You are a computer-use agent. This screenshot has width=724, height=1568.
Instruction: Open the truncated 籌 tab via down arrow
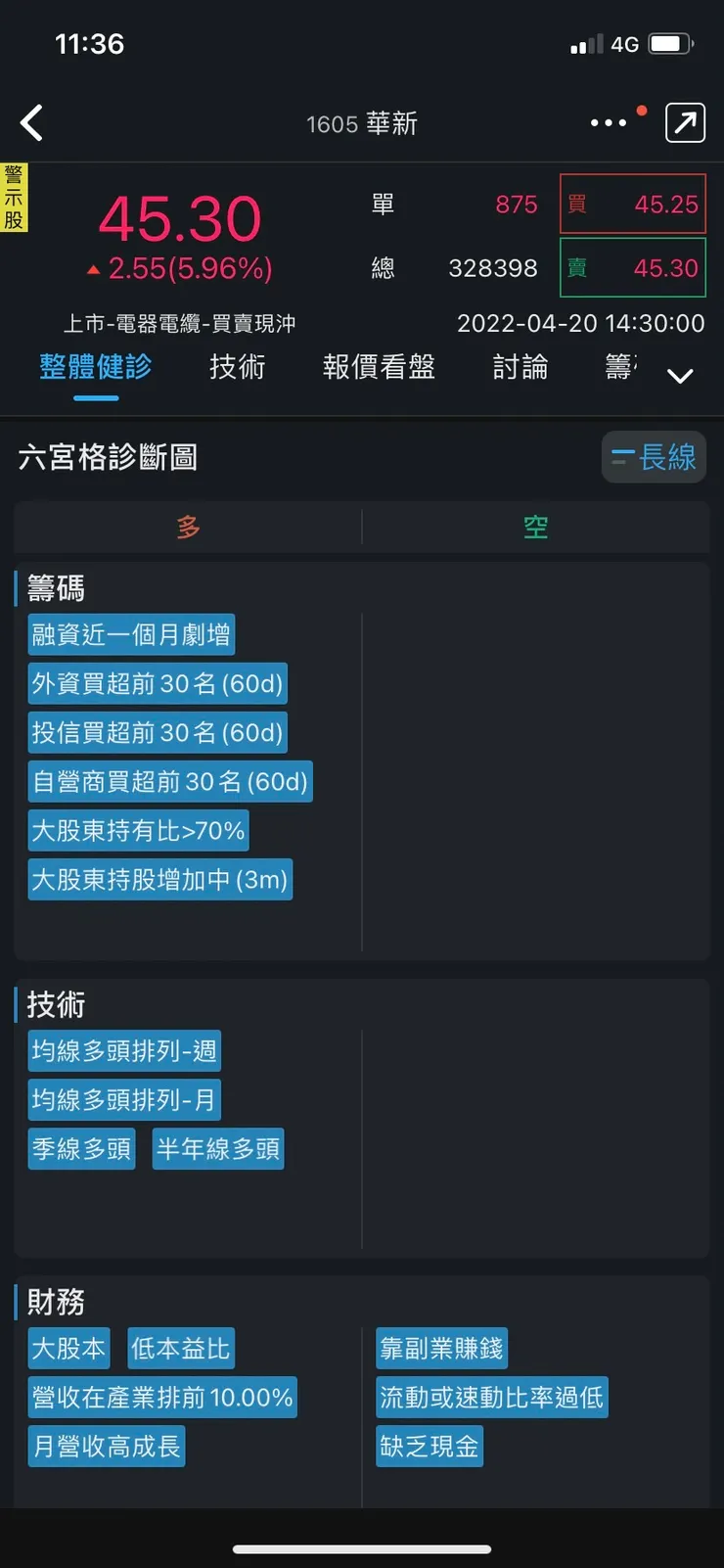(620, 367)
